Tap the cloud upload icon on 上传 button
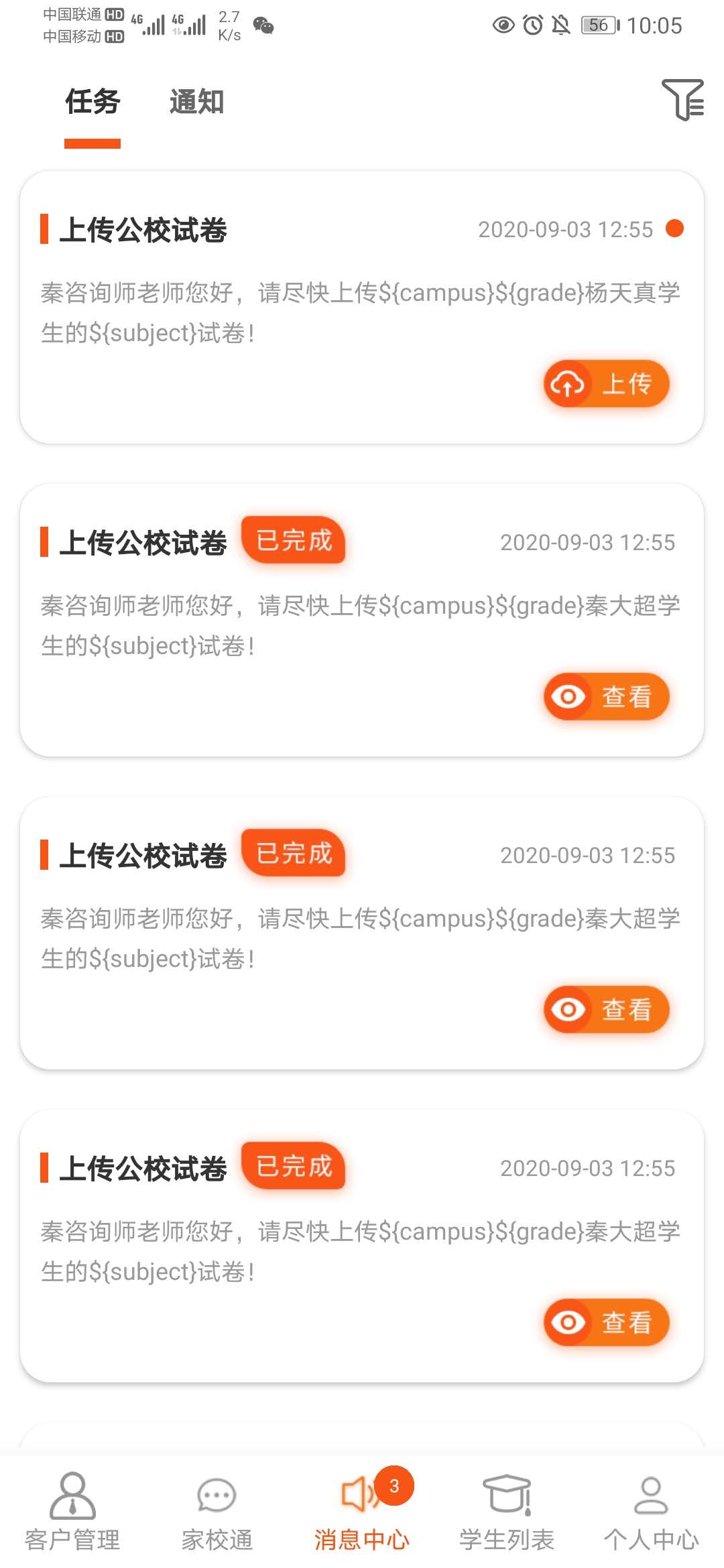724x1568 pixels. click(567, 384)
